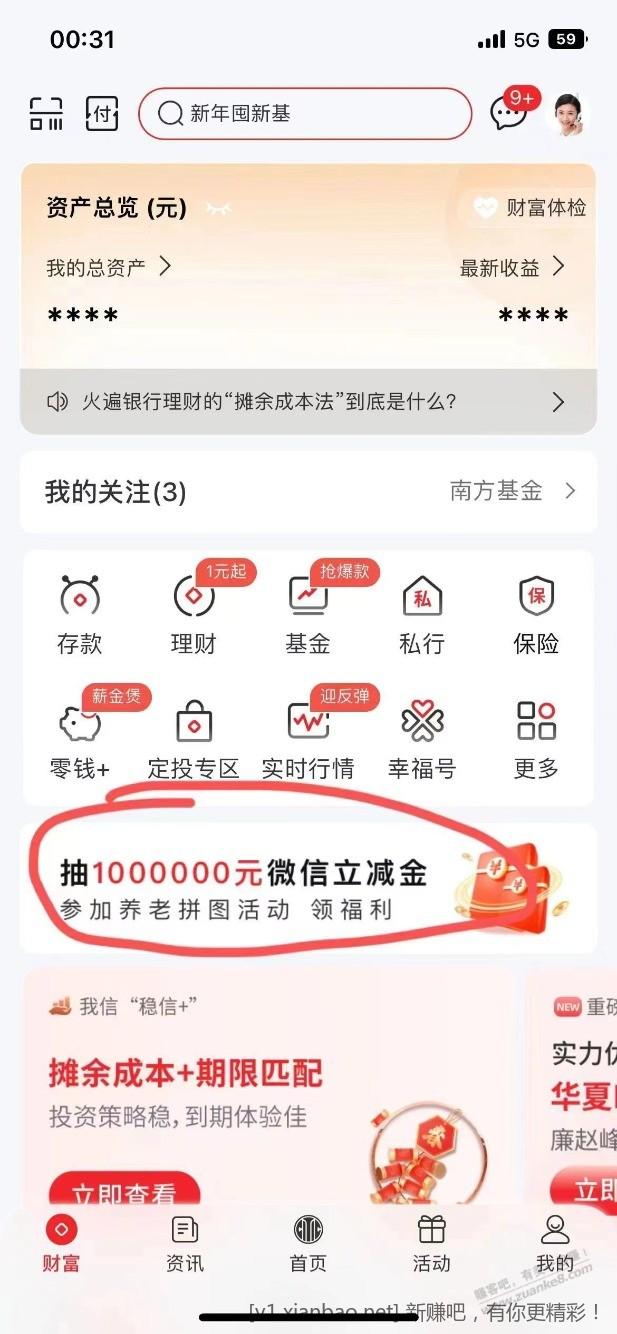Image resolution: width=617 pixels, height=1334 pixels.
Task: Open the payment code icon
Action: (x=102, y=113)
